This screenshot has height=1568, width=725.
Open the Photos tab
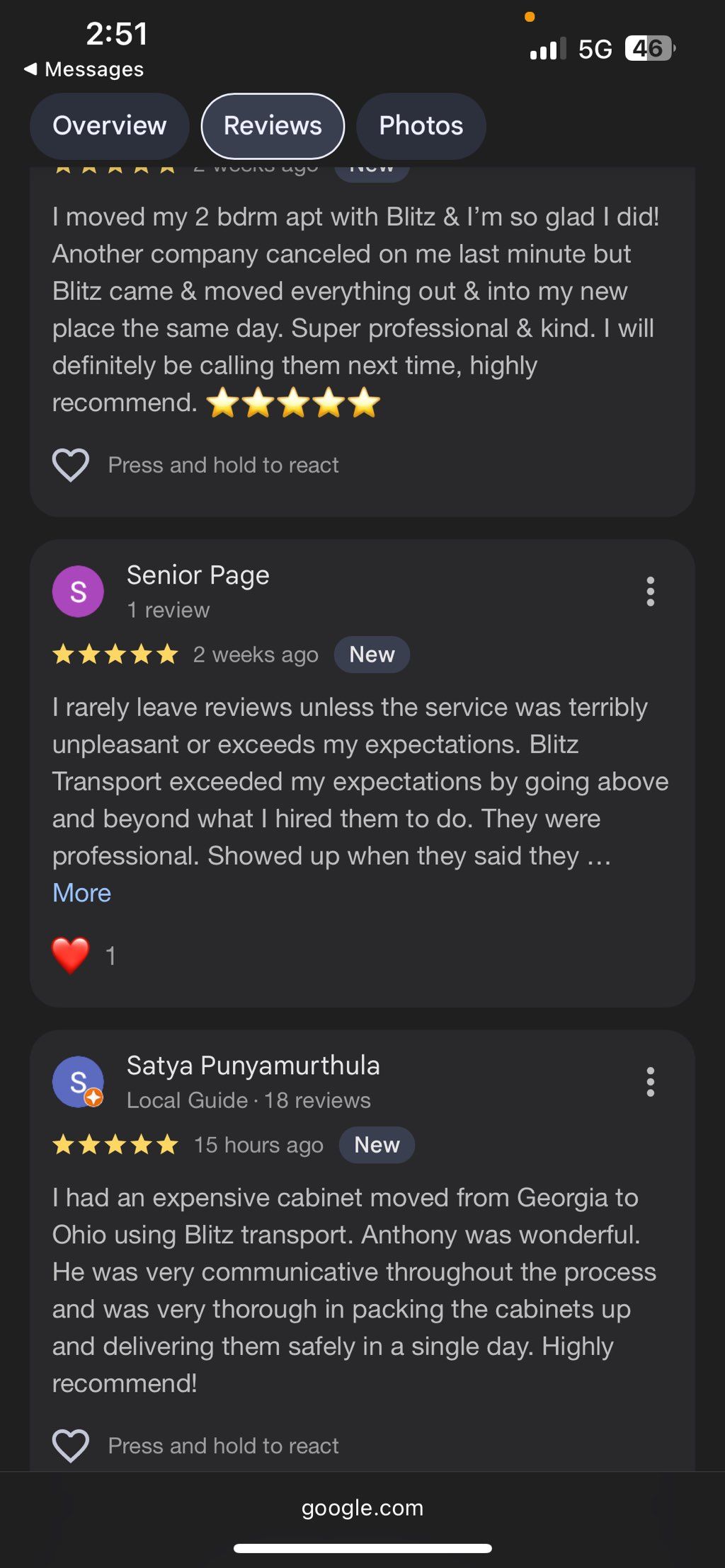coord(421,126)
